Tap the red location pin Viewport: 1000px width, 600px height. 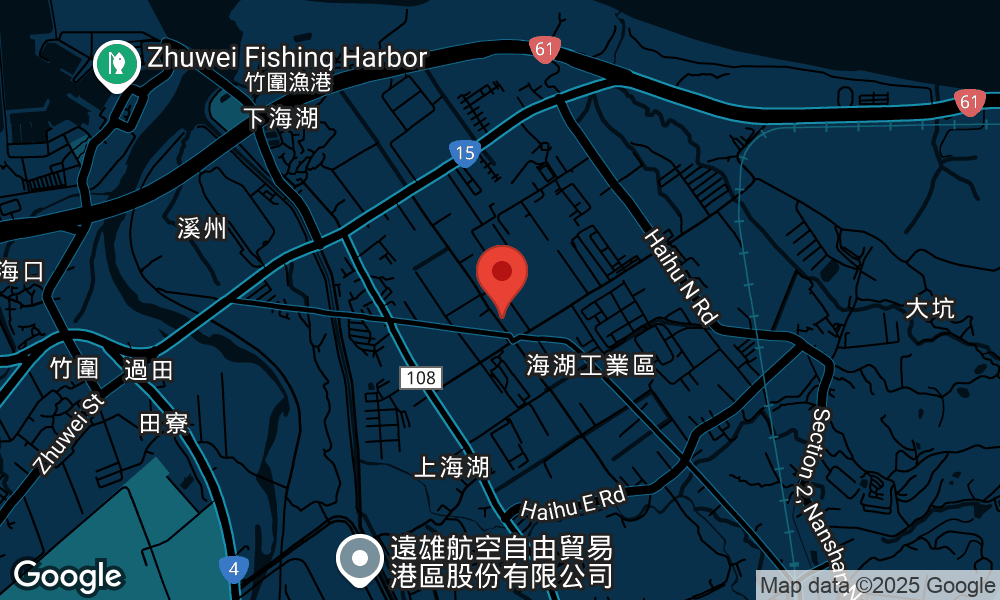coord(502,274)
